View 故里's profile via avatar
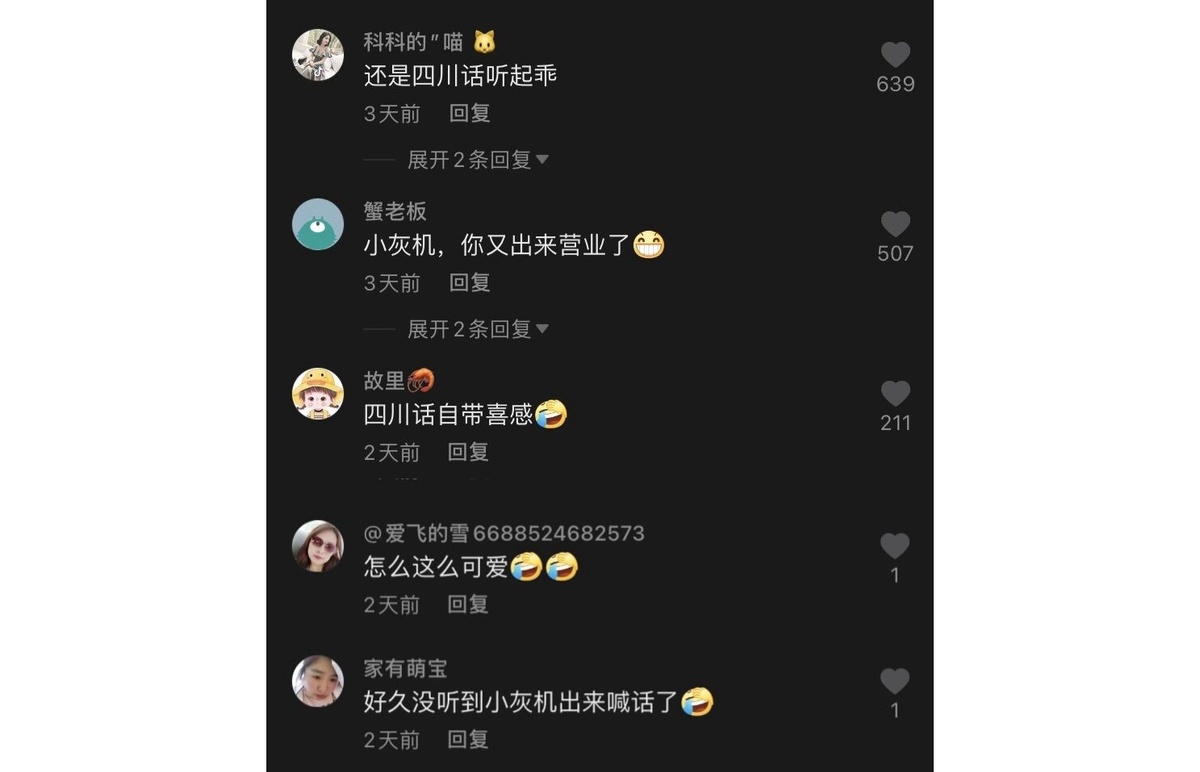This screenshot has height=772, width=1200. point(318,393)
